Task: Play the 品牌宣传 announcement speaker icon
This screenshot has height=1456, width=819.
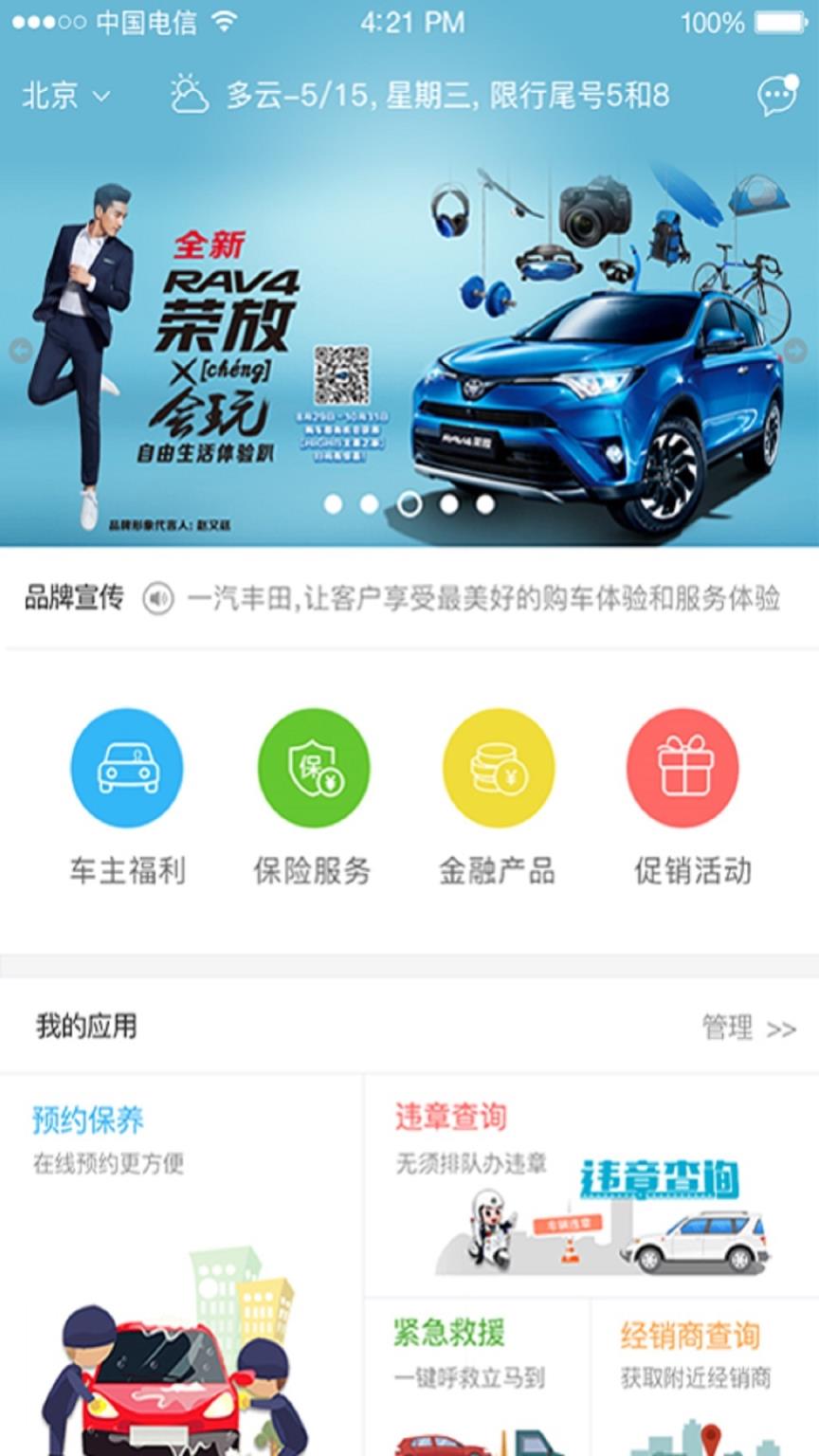Action: click(x=159, y=599)
